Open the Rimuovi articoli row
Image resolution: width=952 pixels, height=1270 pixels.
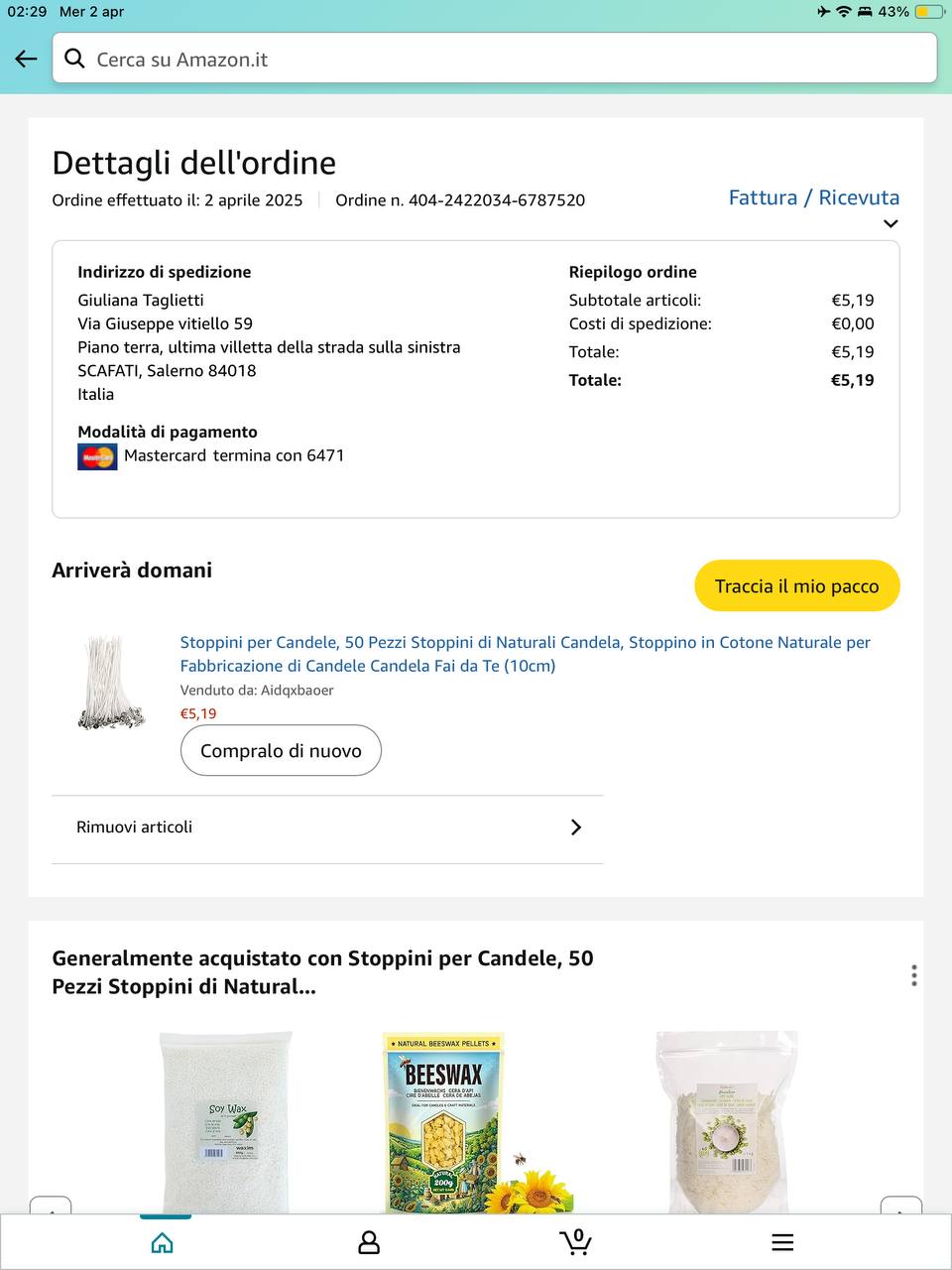(327, 827)
